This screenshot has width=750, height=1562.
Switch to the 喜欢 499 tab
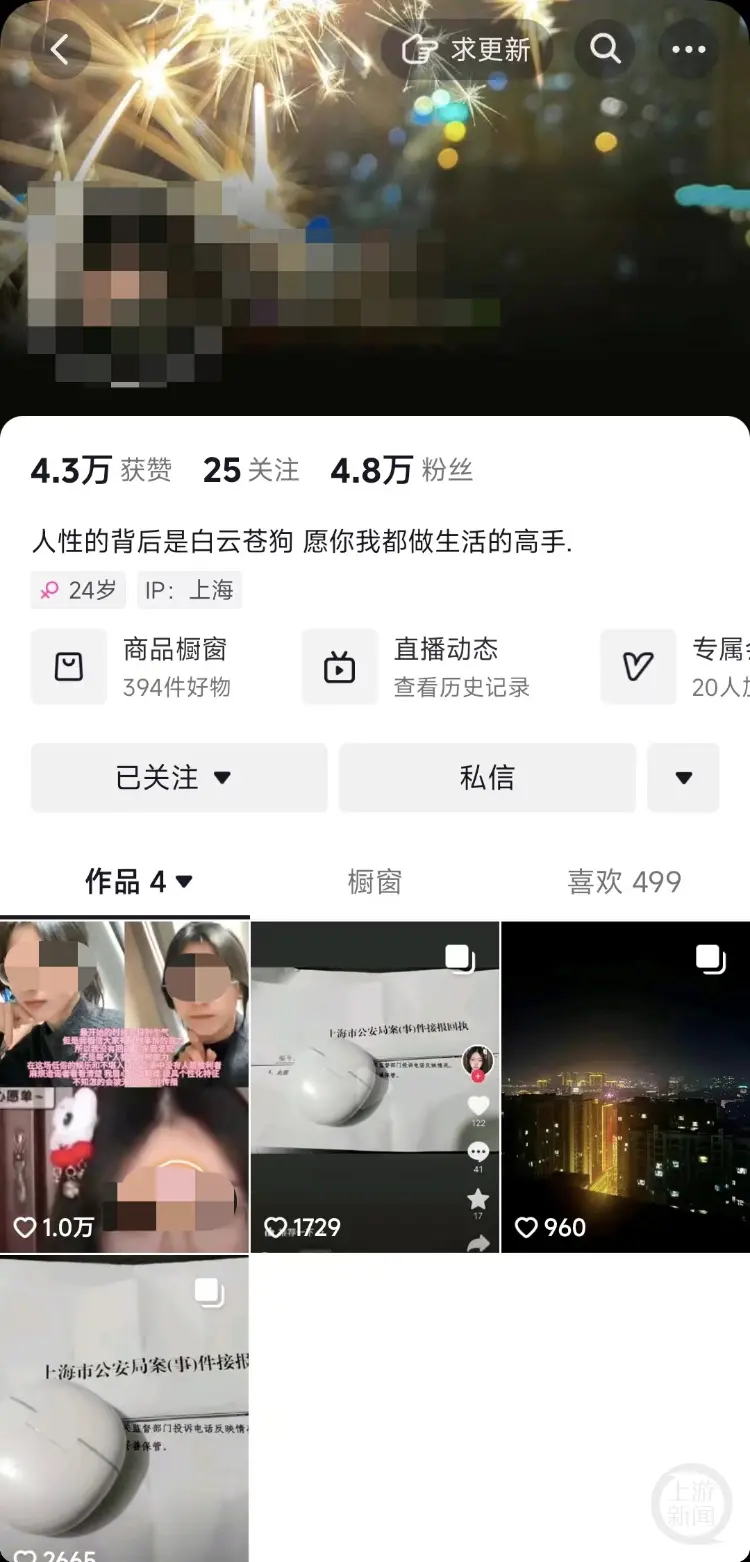[x=624, y=881]
